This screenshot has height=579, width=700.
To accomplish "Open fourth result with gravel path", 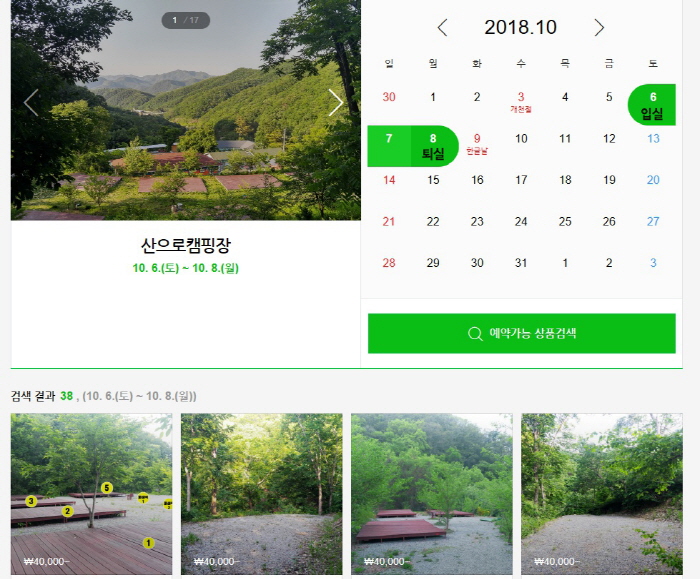I will tap(601, 494).
